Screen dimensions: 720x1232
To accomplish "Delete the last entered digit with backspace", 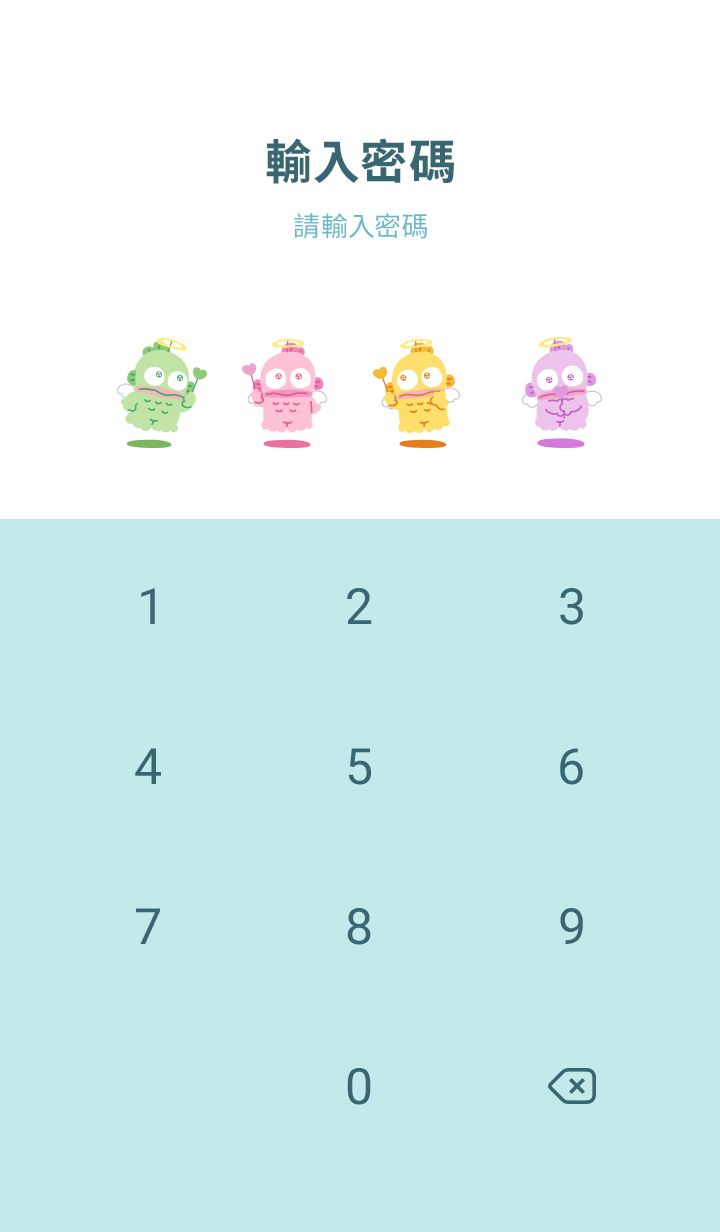I will coord(572,1086).
